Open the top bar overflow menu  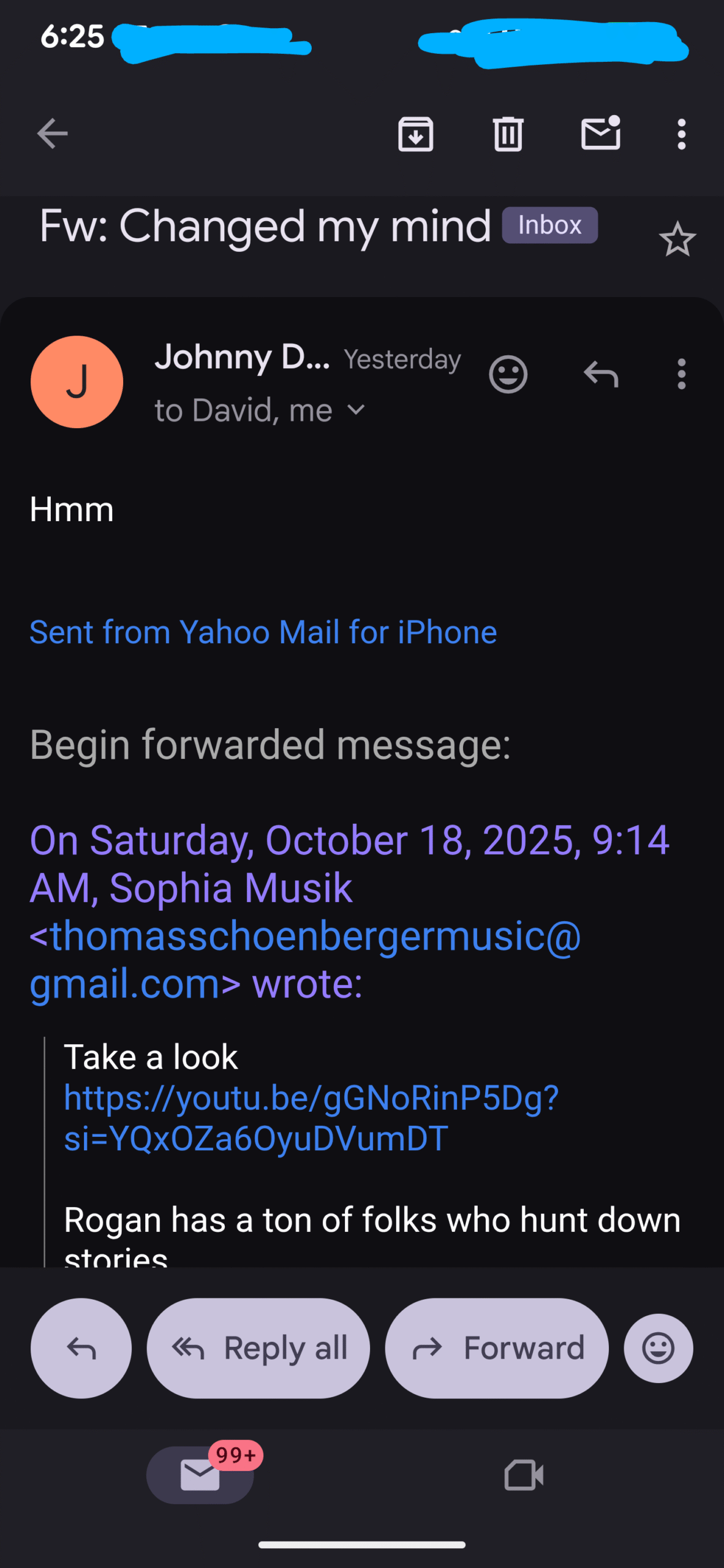click(x=681, y=134)
